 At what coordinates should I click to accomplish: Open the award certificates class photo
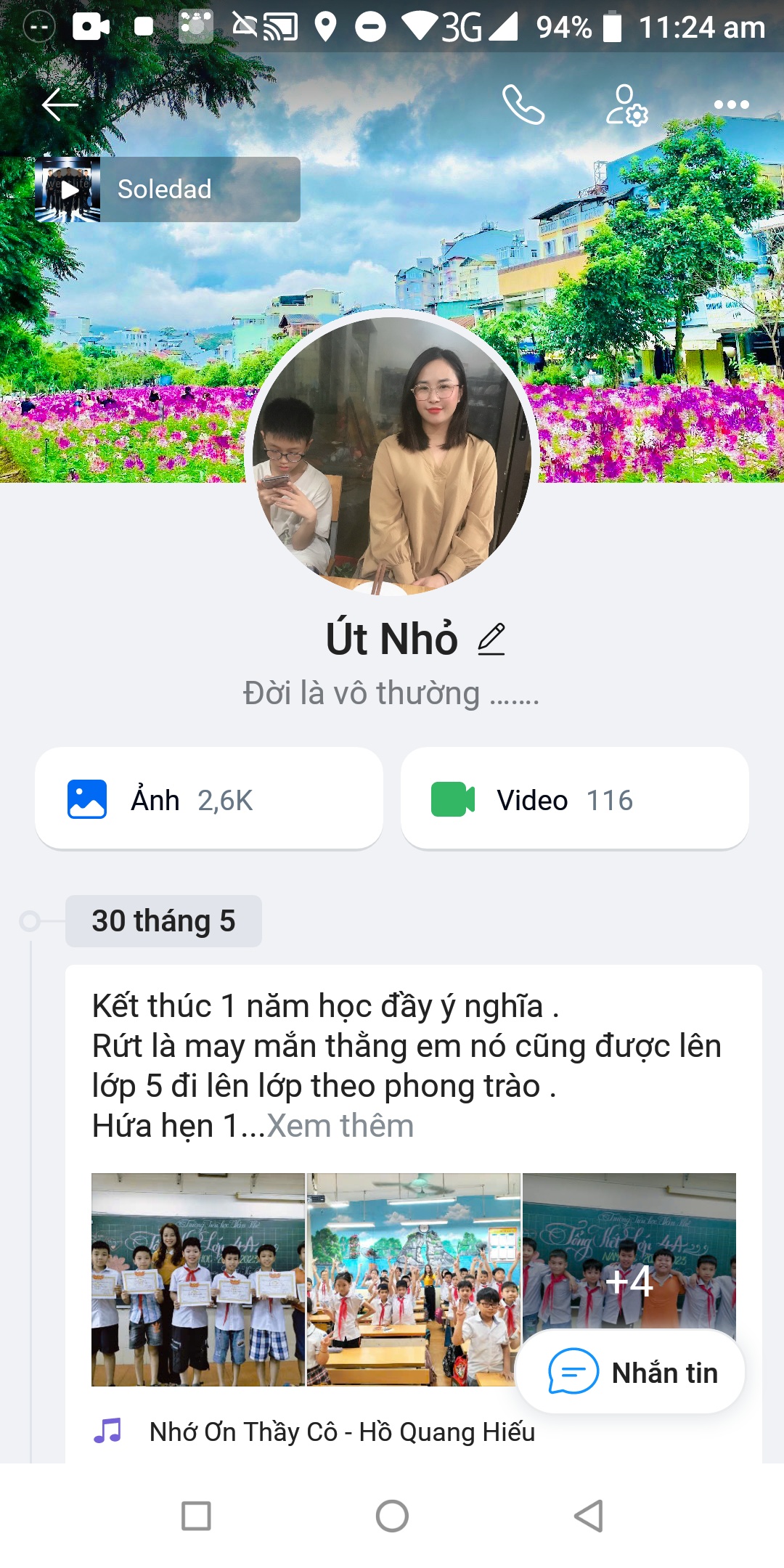(197, 1279)
